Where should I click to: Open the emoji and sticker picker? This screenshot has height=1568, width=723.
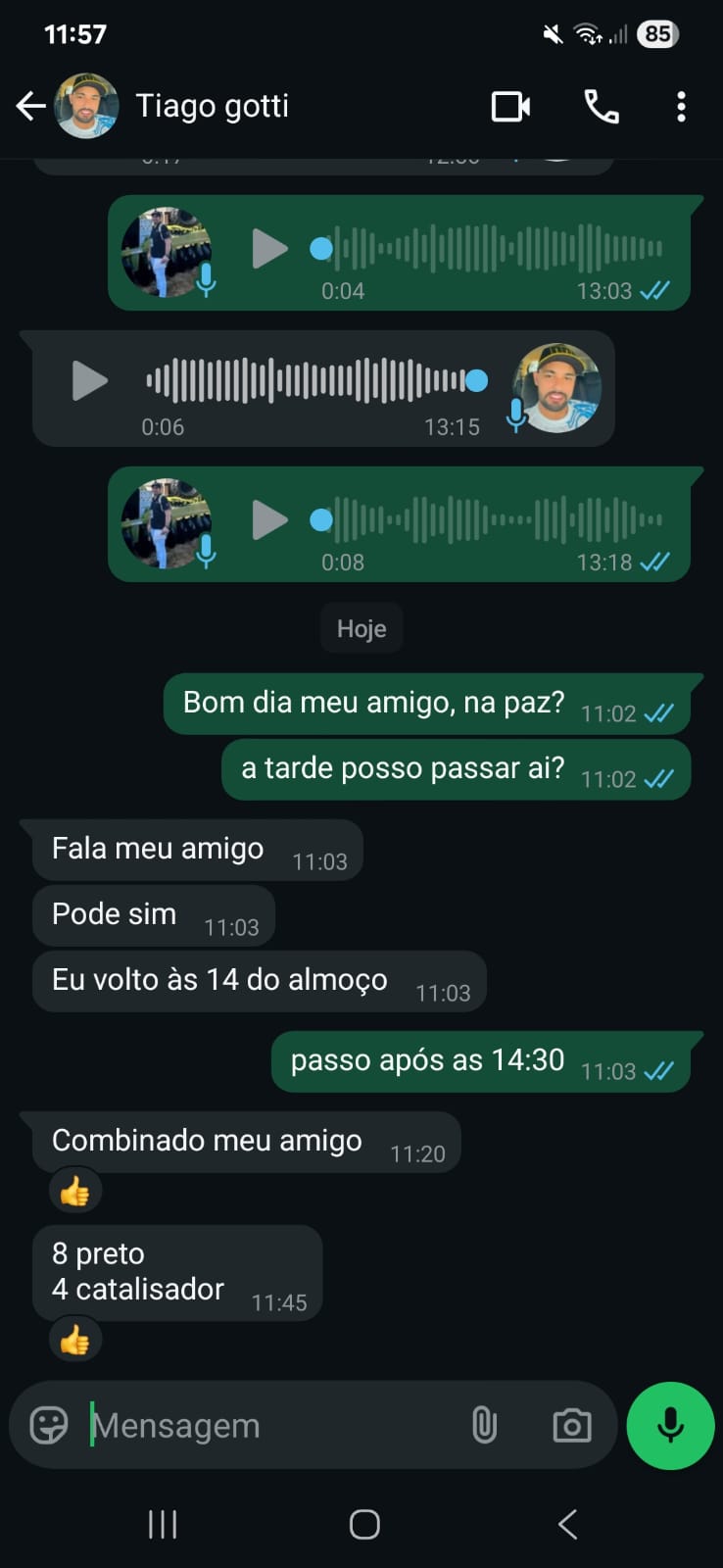click(49, 1425)
